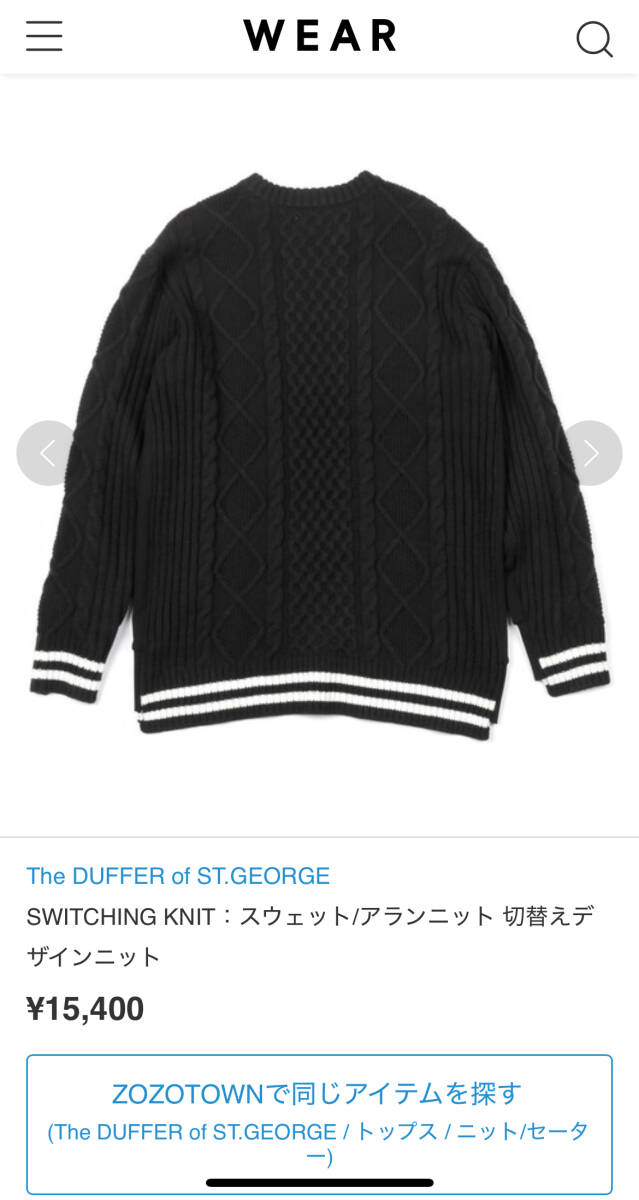Open The DUFFER of ST.GEORGE brand link
639x1200 pixels.
pos(178,876)
